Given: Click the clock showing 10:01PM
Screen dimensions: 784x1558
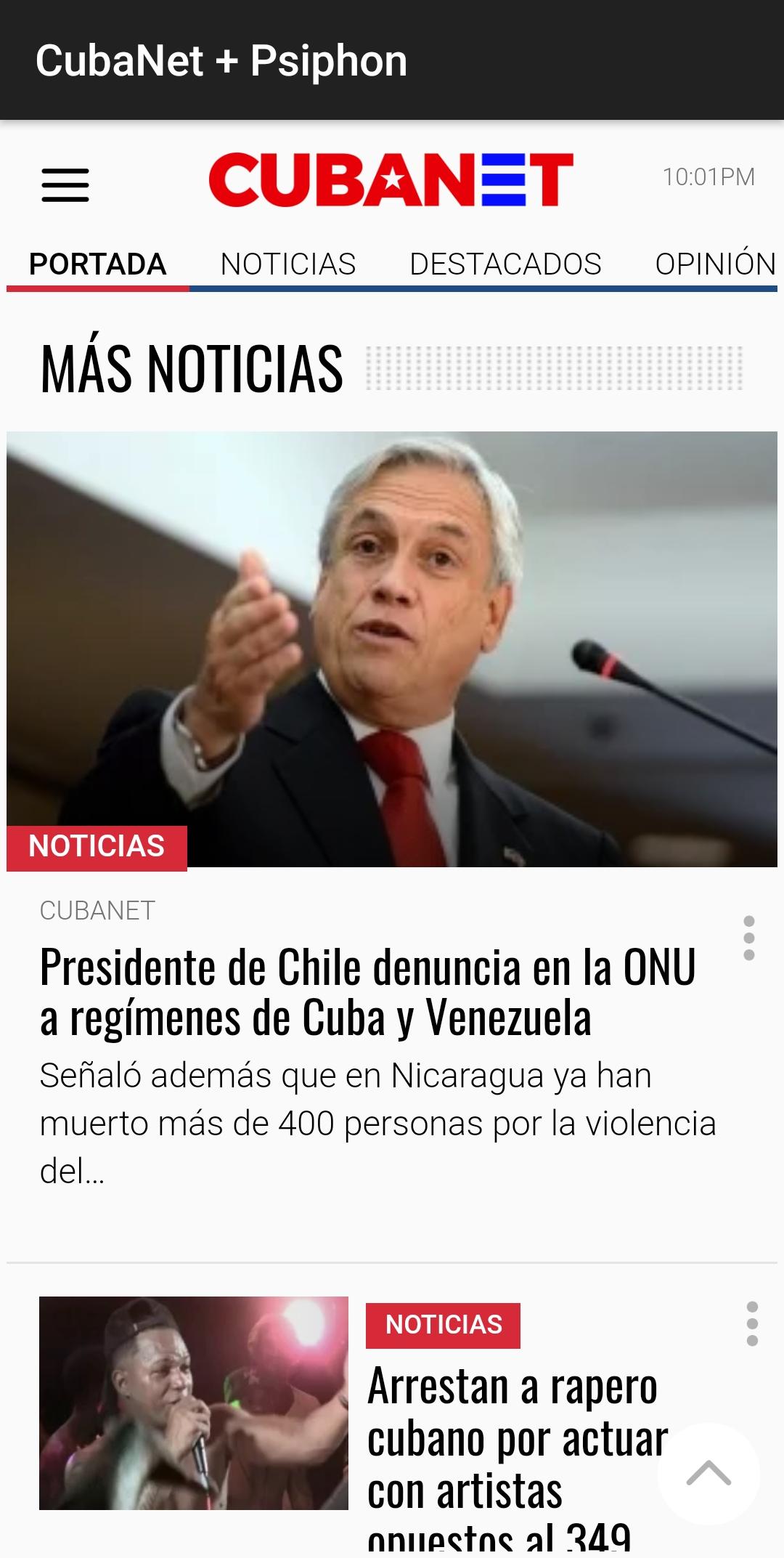Looking at the screenshot, I should click(708, 177).
